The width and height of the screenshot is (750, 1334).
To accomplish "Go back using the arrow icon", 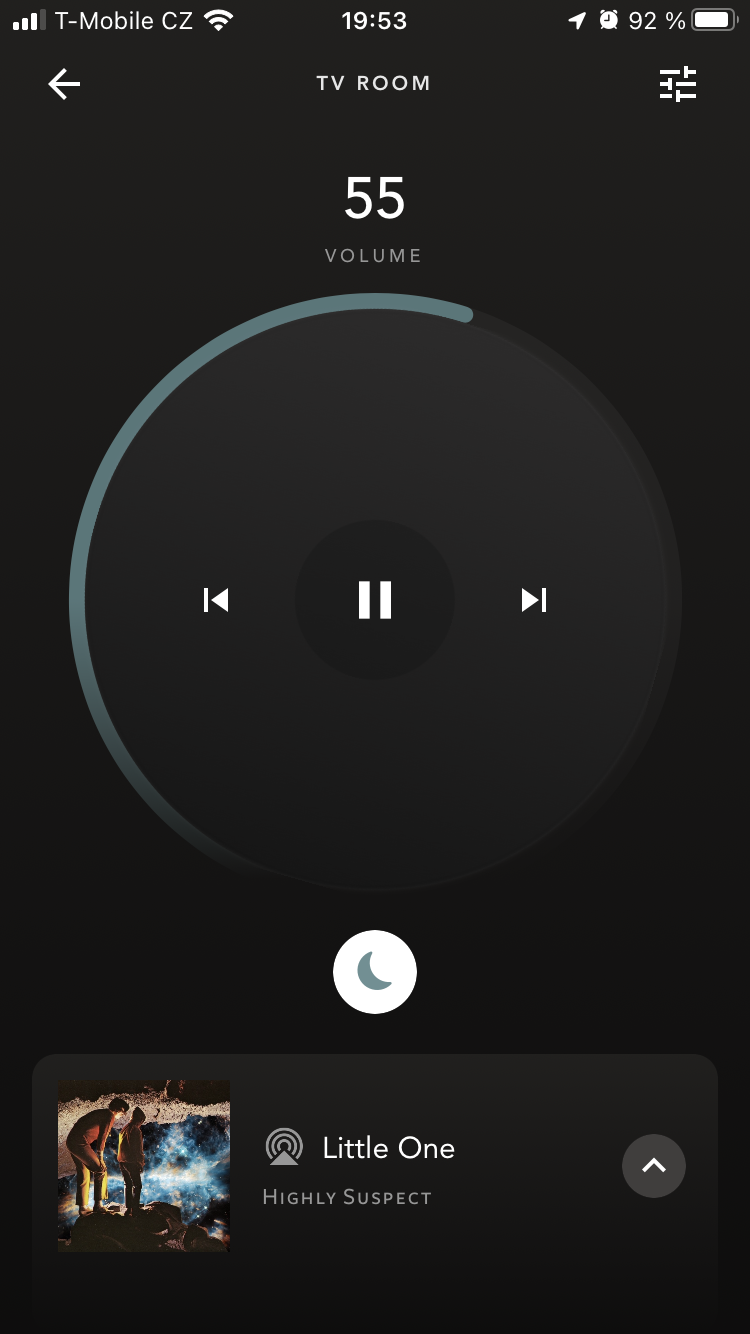I will (x=64, y=84).
